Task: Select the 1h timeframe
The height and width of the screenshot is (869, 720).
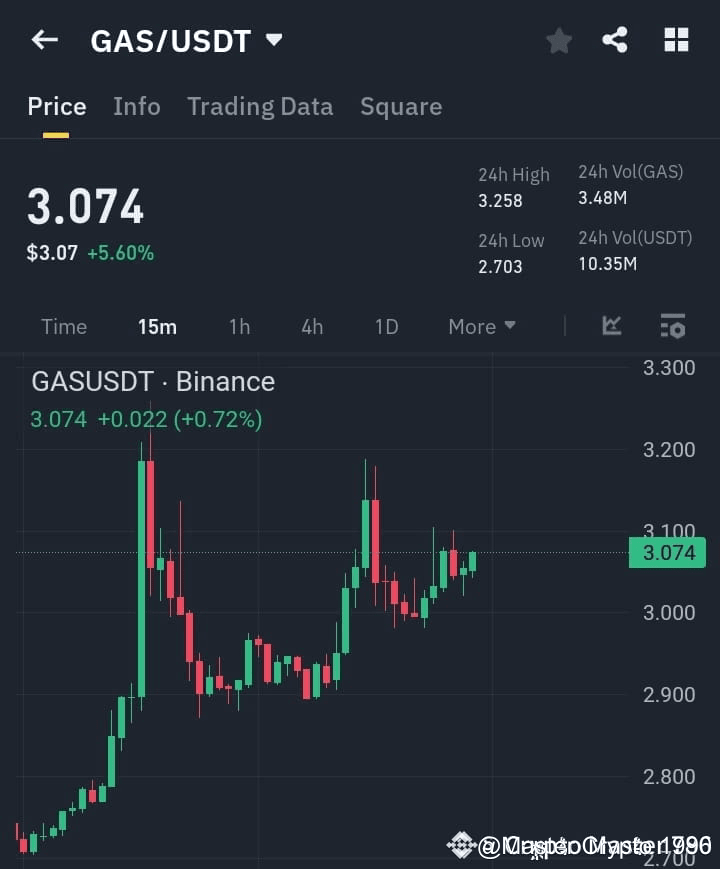Action: (x=239, y=326)
